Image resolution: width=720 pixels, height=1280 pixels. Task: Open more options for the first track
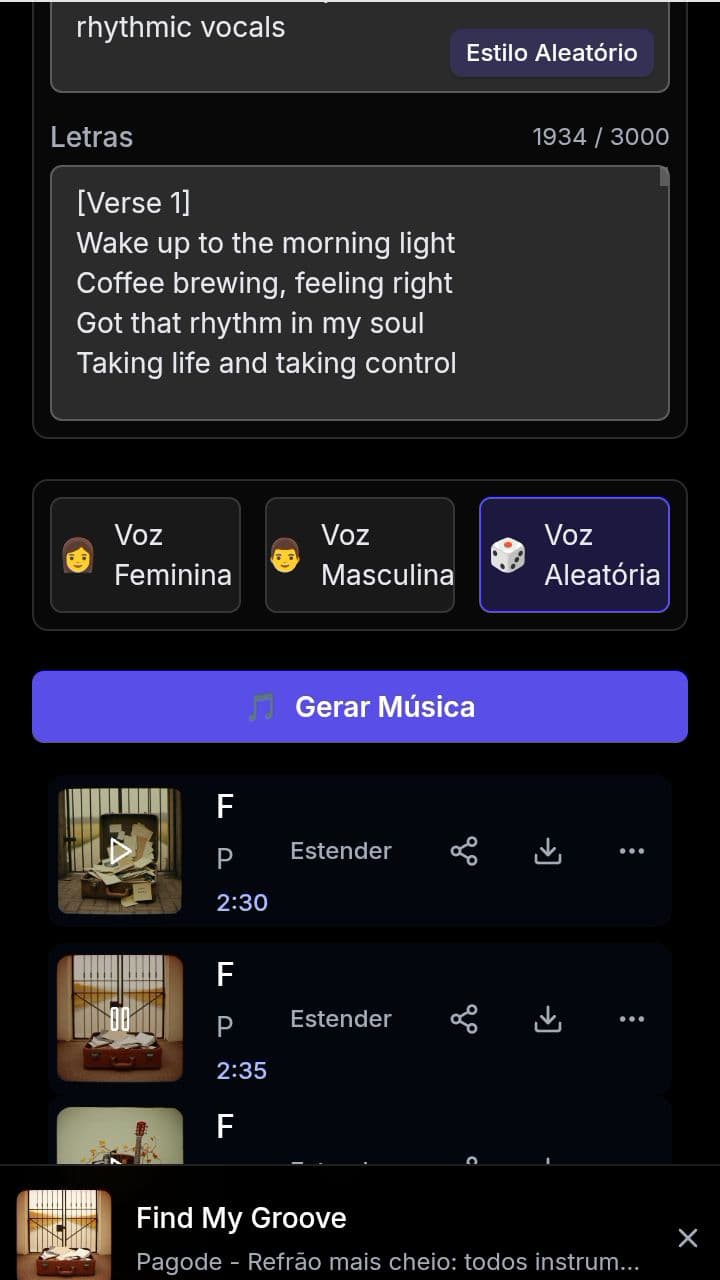(x=631, y=851)
